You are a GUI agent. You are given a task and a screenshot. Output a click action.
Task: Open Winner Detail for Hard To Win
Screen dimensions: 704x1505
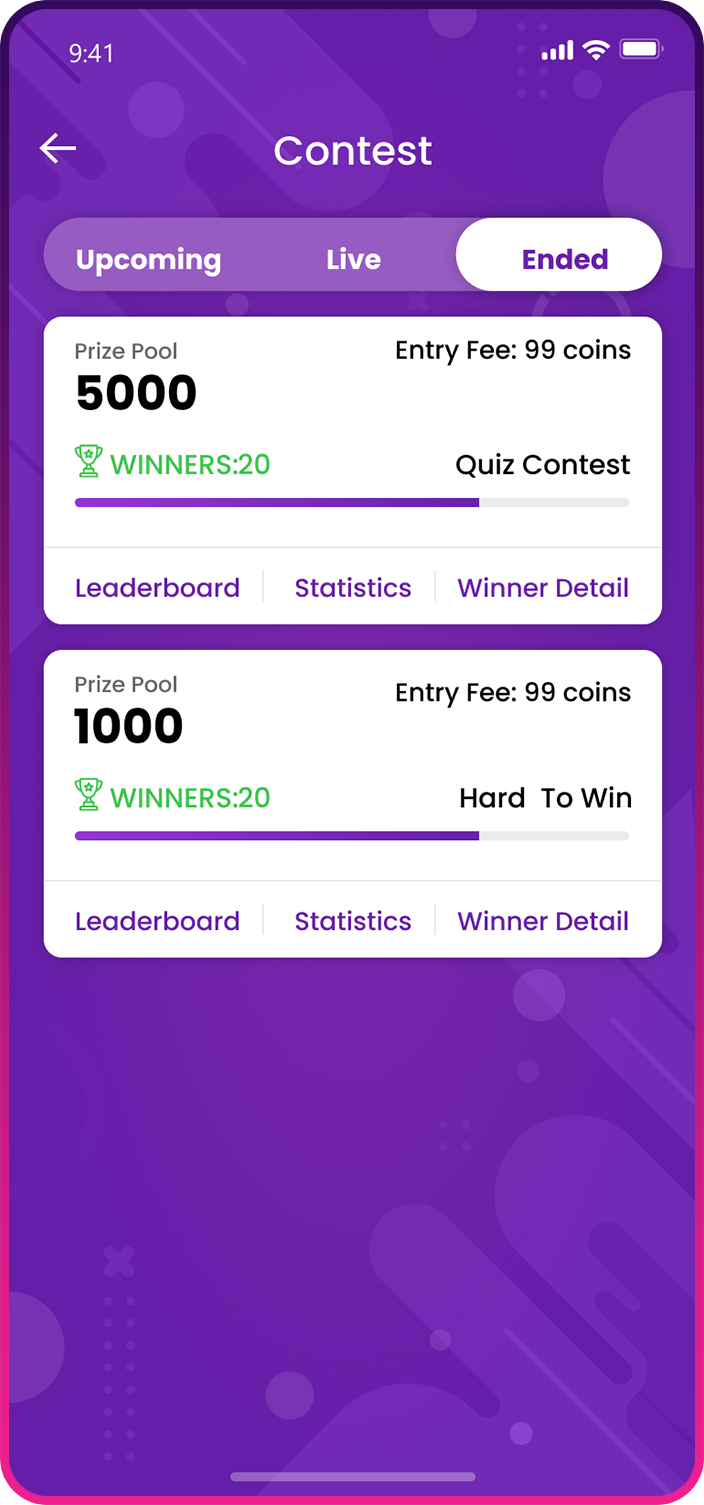pyautogui.click(x=543, y=921)
